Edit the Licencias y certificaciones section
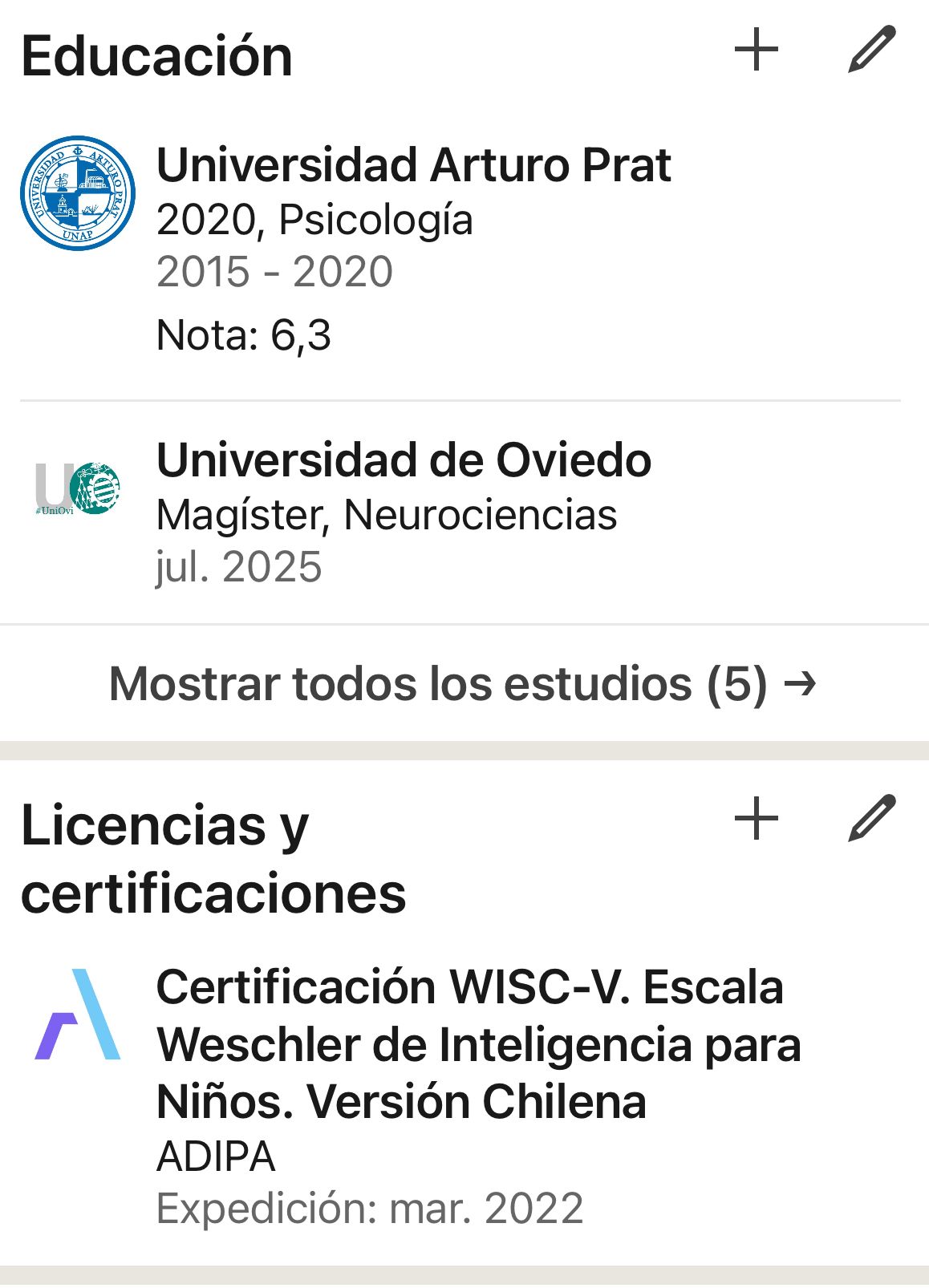This screenshot has height=1288, width=929. 871,819
